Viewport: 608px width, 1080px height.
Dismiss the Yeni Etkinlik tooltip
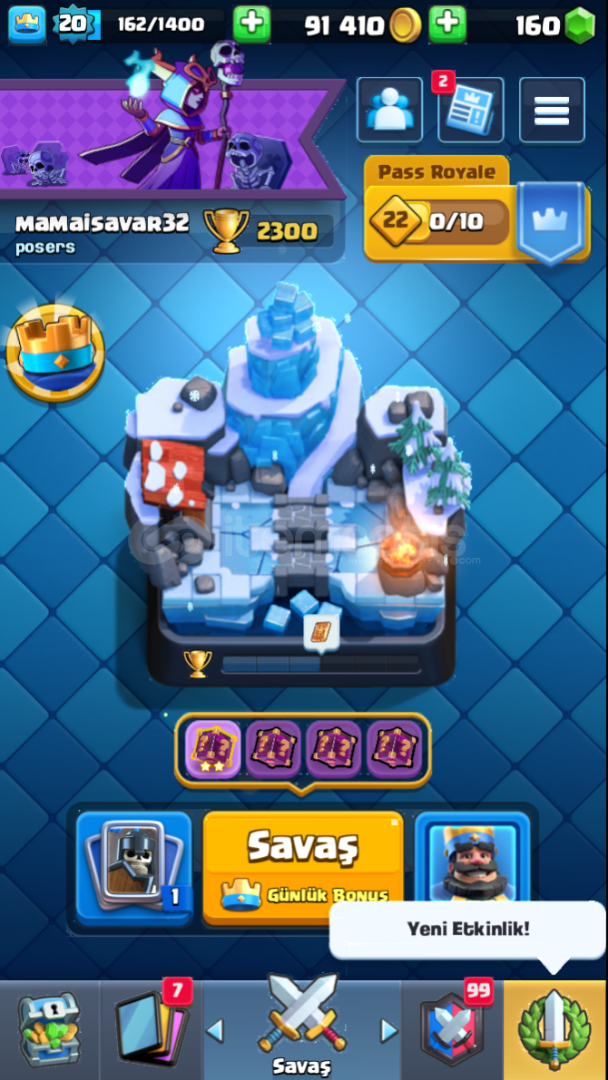(x=468, y=930)
